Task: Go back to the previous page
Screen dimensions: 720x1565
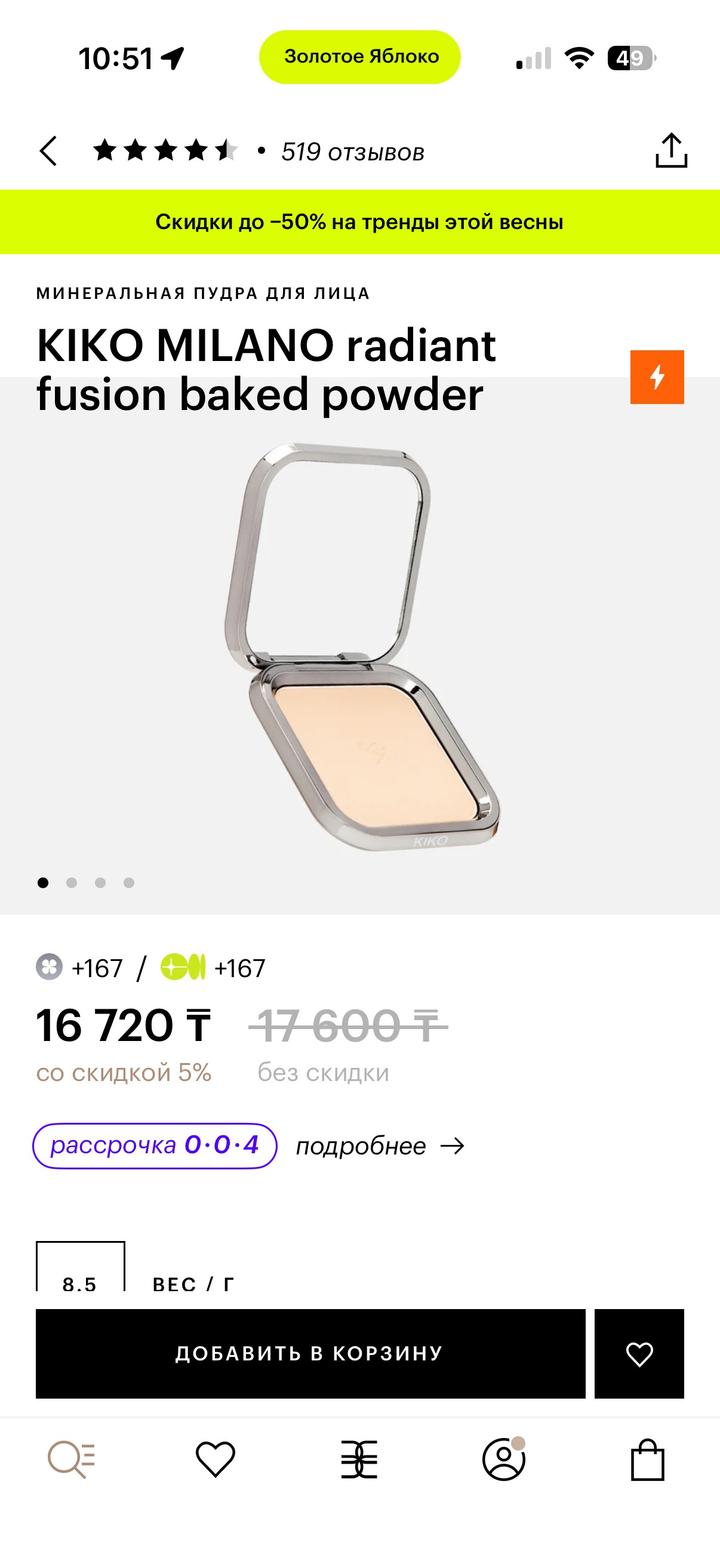Action: point(48,151)
